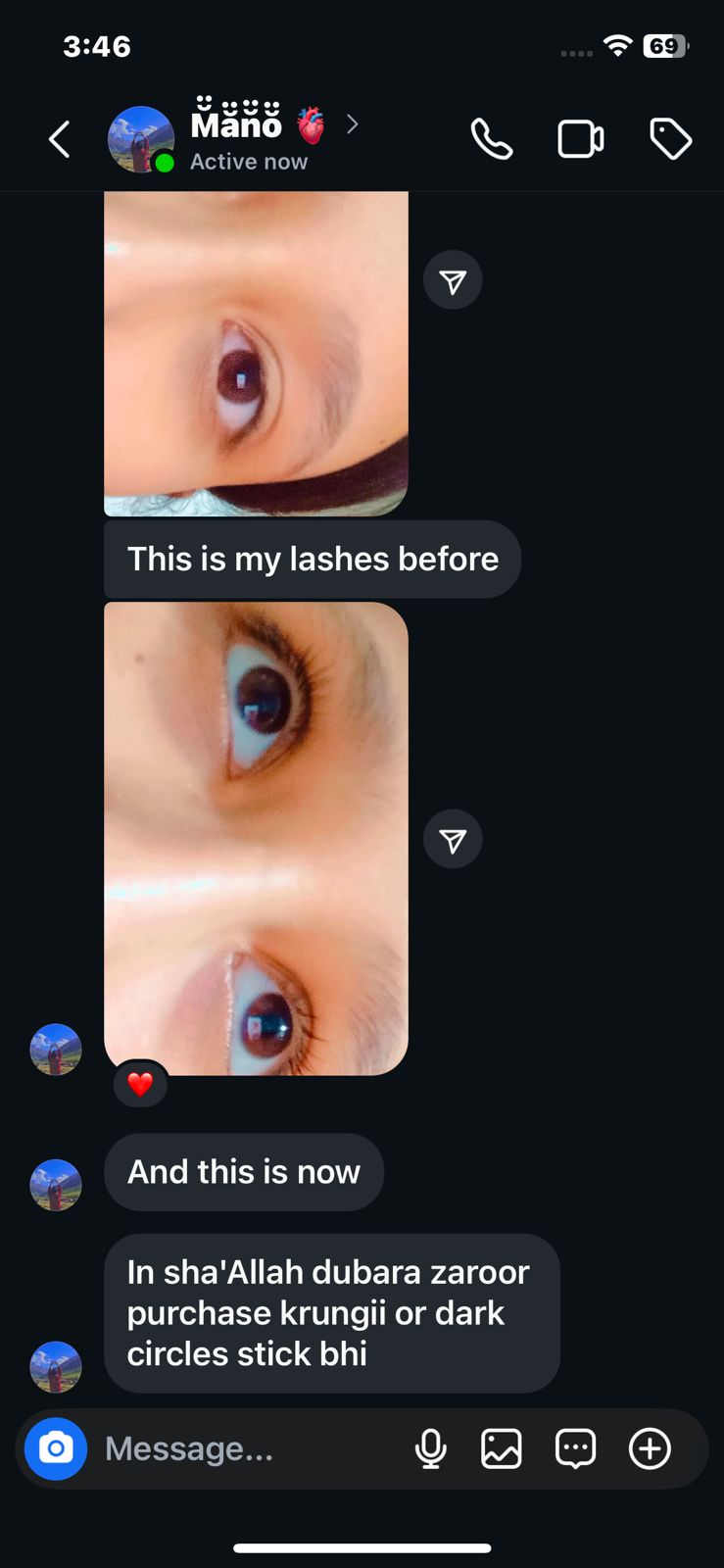Forward the photo above 'This is my lashes before'
This screenshot has width=724, height=1568.
pyautogui.click(x=453, y=281)
